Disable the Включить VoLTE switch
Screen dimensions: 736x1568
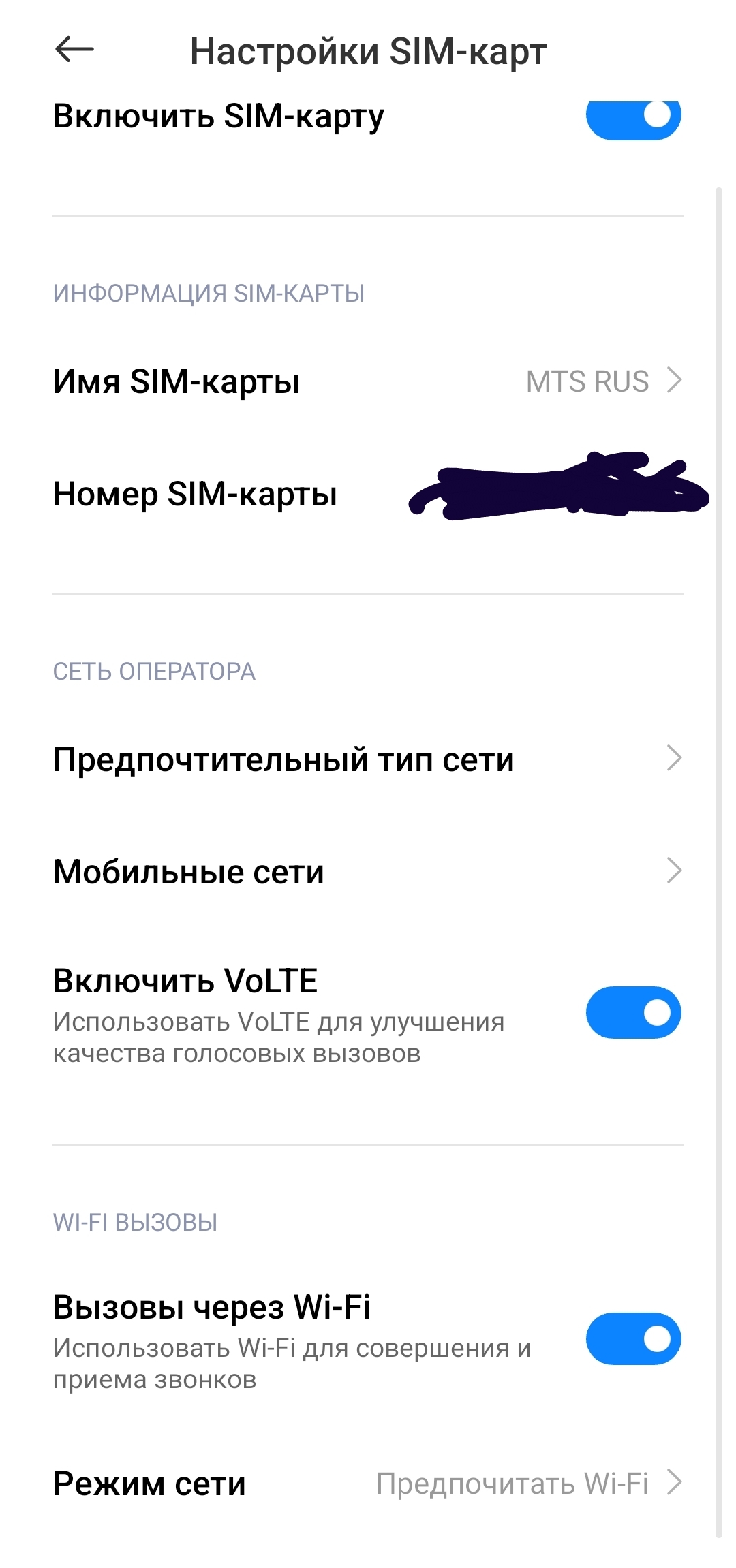(x=633, y=1013)
